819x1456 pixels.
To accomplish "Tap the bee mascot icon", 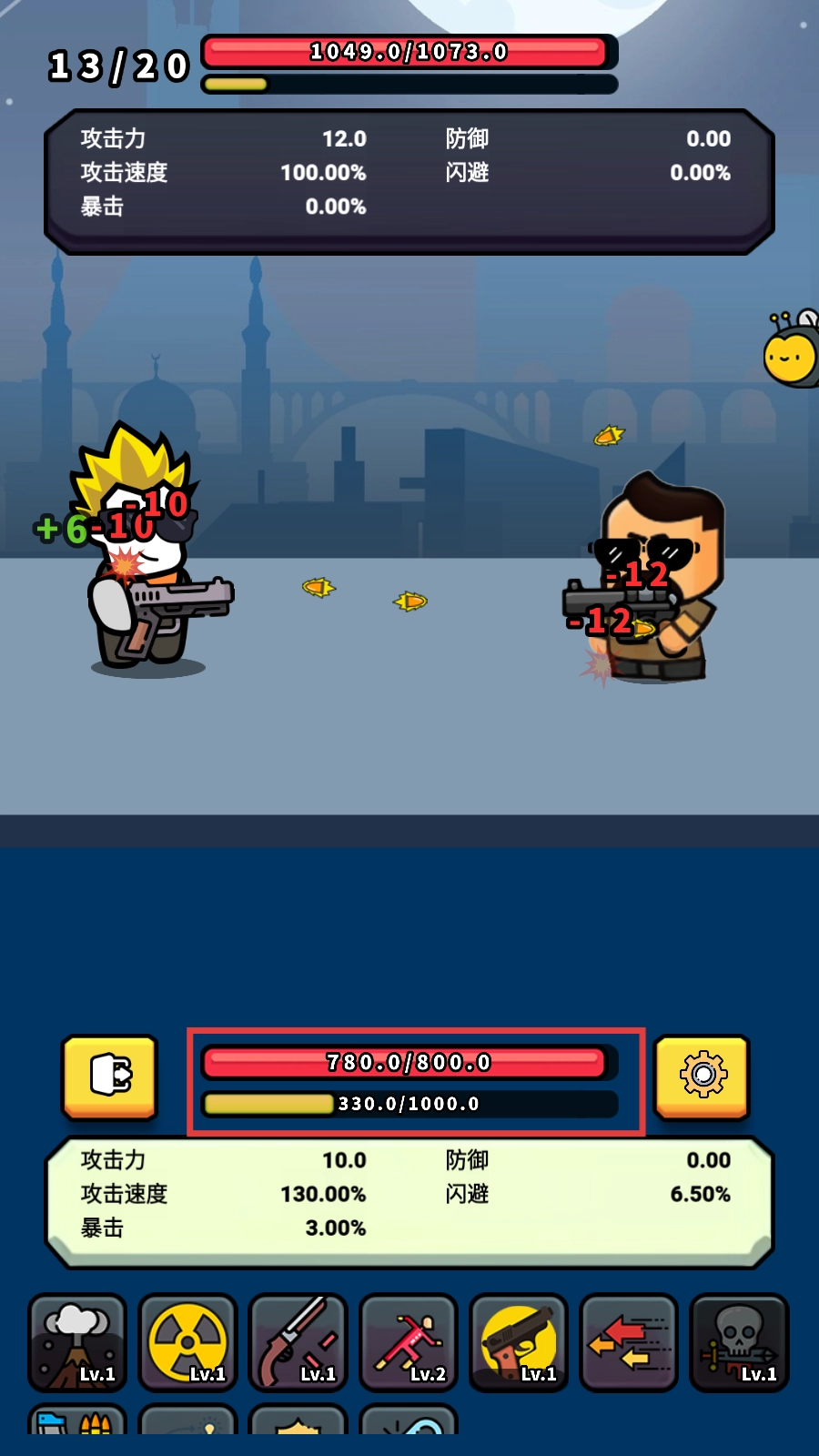I will coord(792,350).
